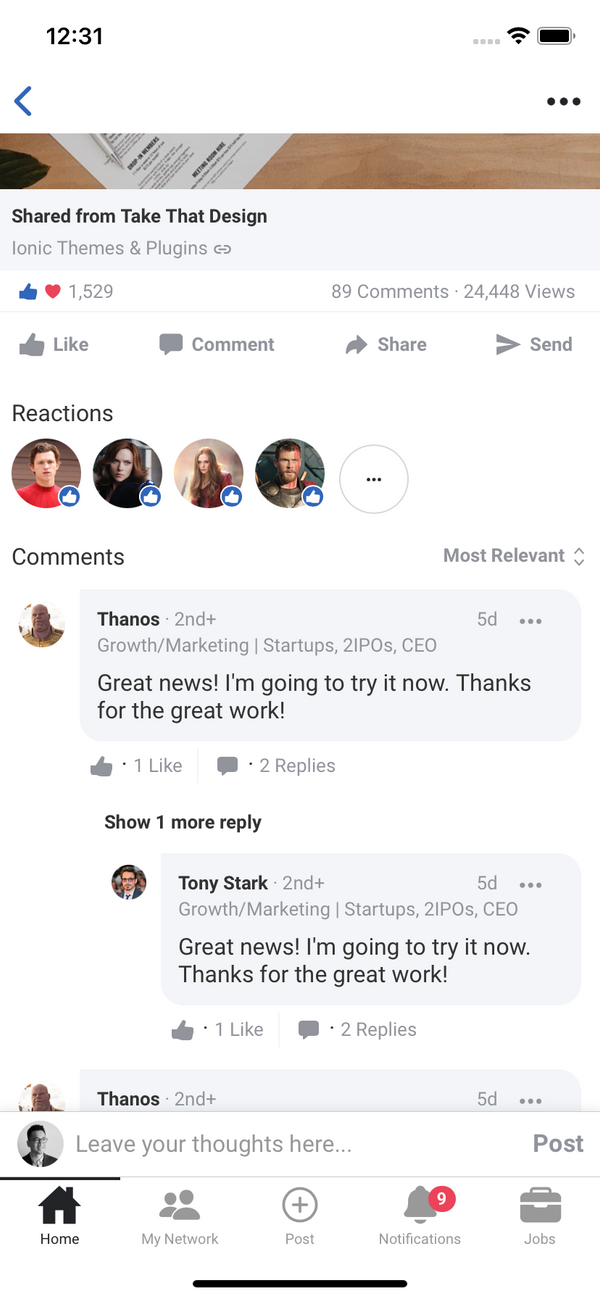This screenshot has width=600, height=1299.
Task: Switch to the My Network tab
Action: 180,1216
